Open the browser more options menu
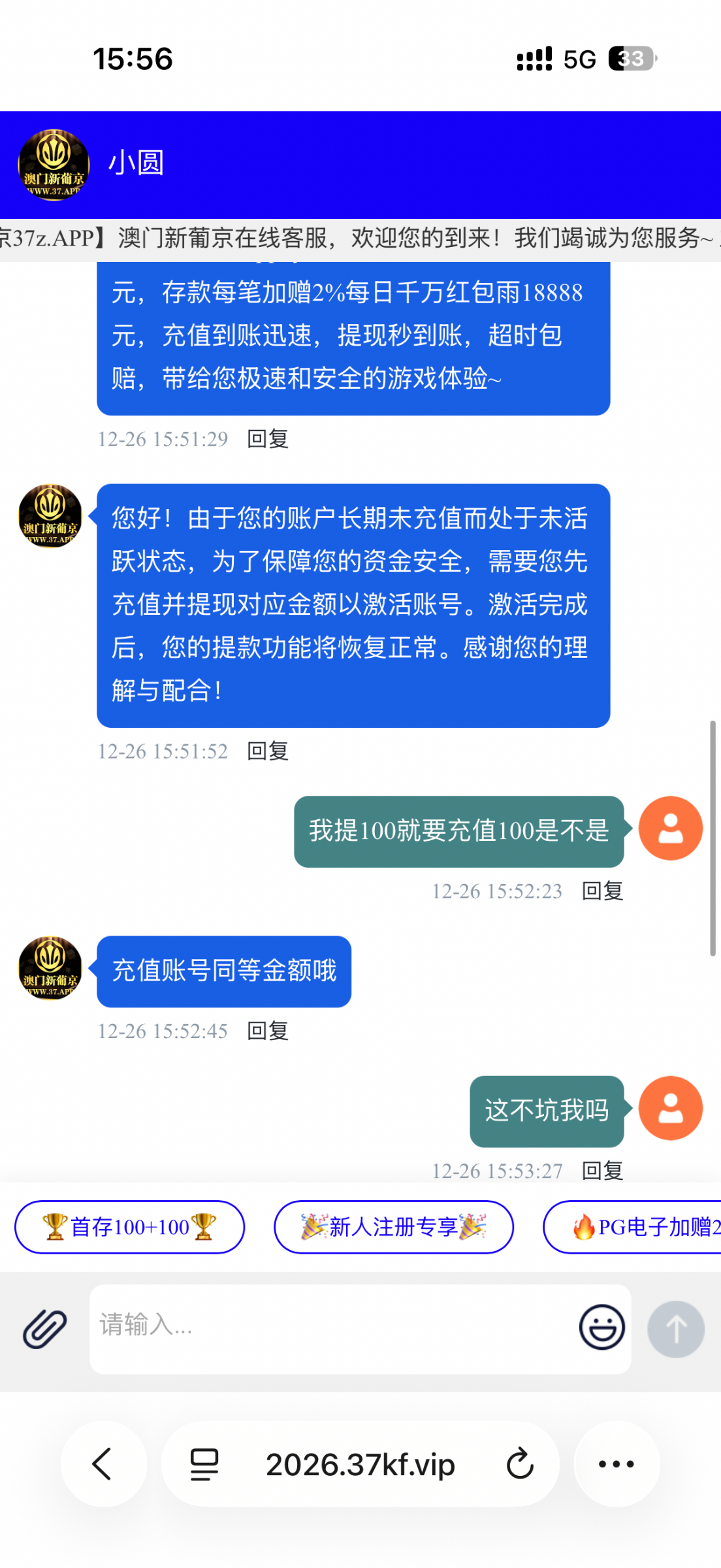 coord(617,1463)
